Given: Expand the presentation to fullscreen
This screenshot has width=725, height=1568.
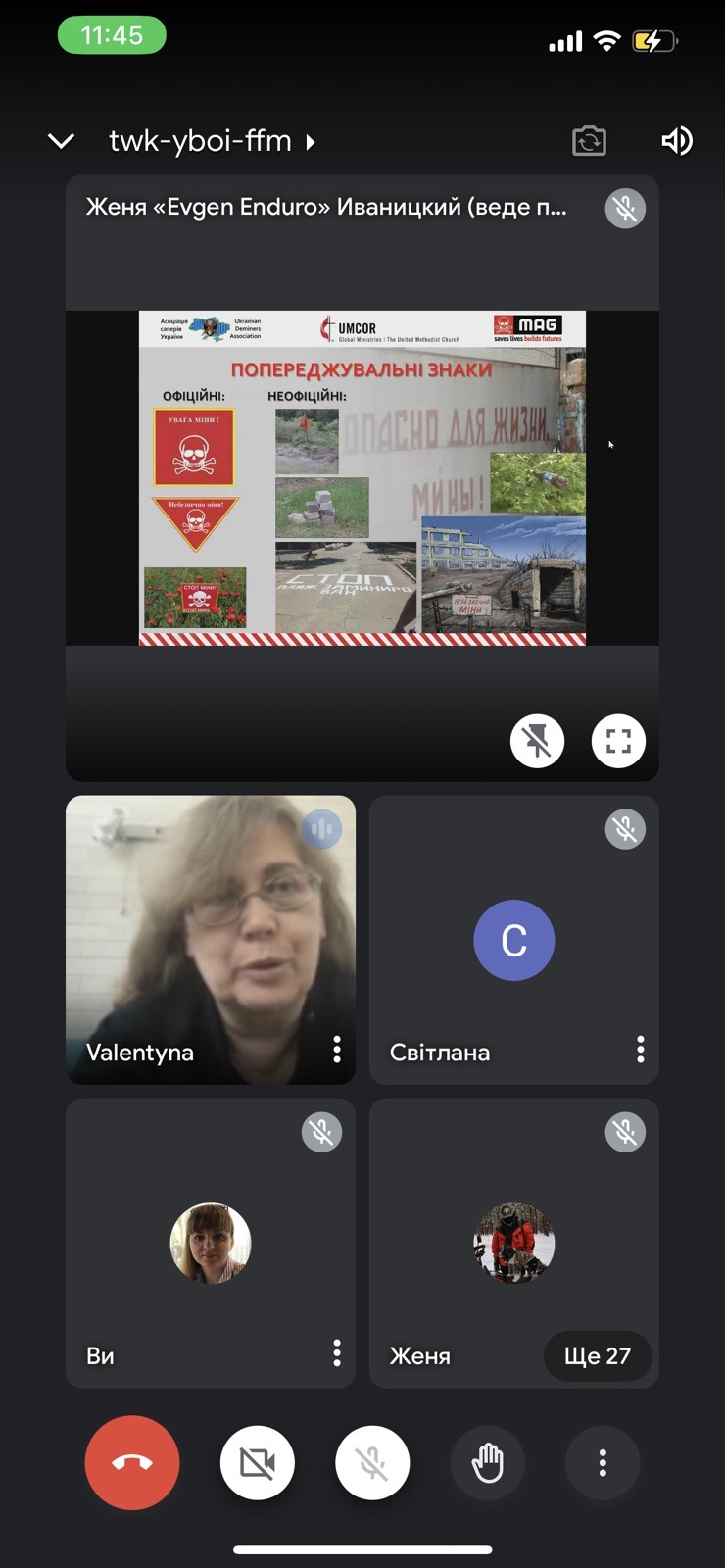Looking at the screenshot, I should (618, 741).
